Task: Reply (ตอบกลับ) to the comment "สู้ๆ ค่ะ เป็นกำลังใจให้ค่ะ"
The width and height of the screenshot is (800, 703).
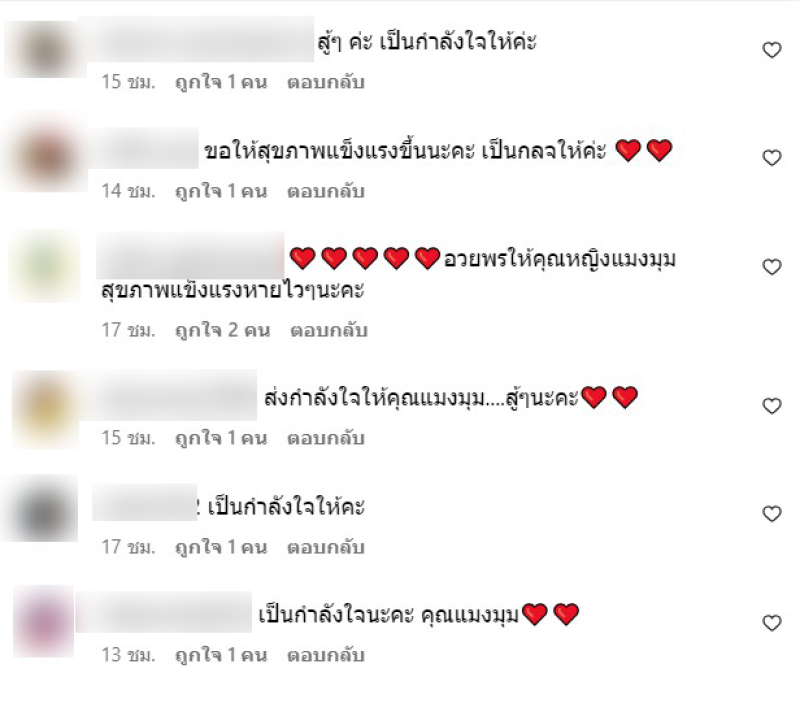Action: tap(326, 82)
